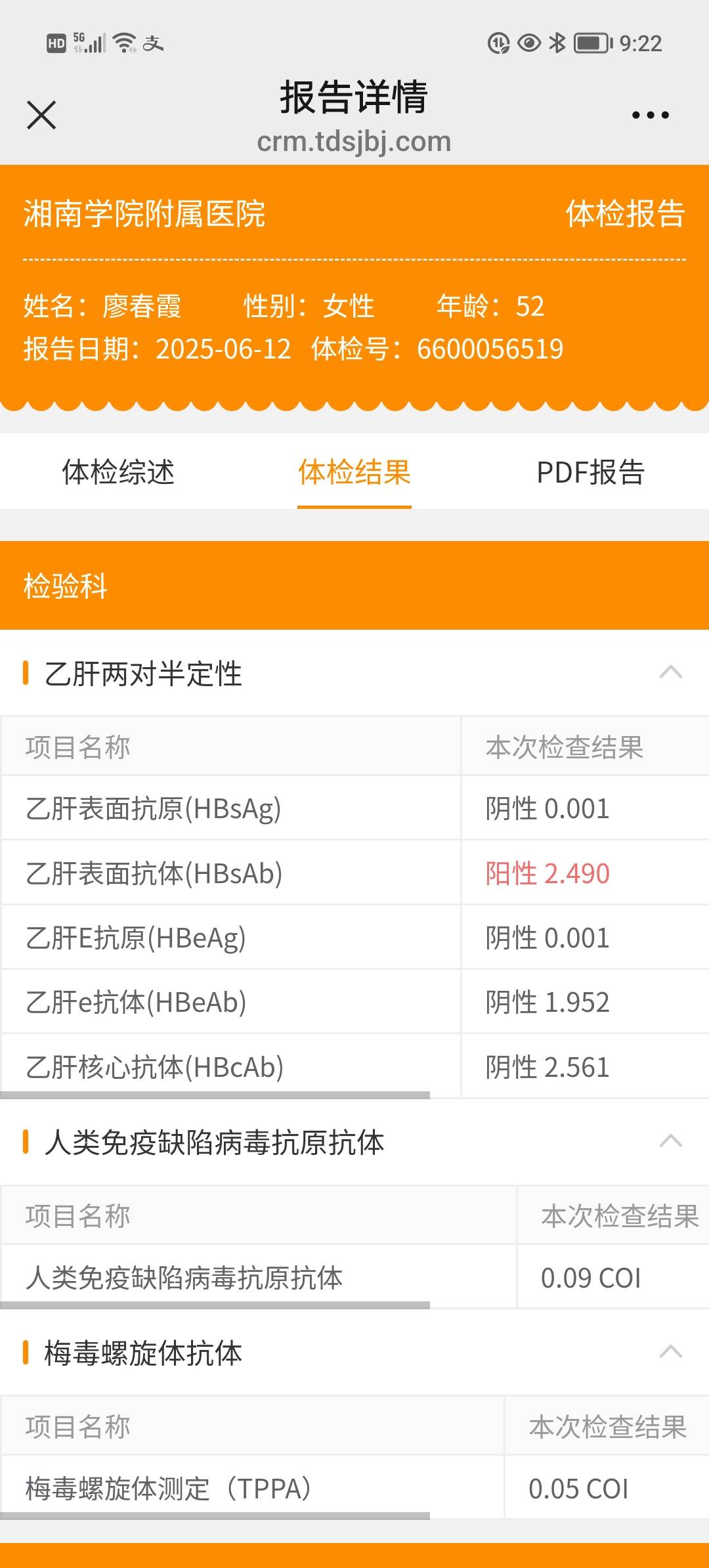Collapse the 人类免疫缺陷病毒抗原抗体 section
The image size is (709, 1568).
670,1141
